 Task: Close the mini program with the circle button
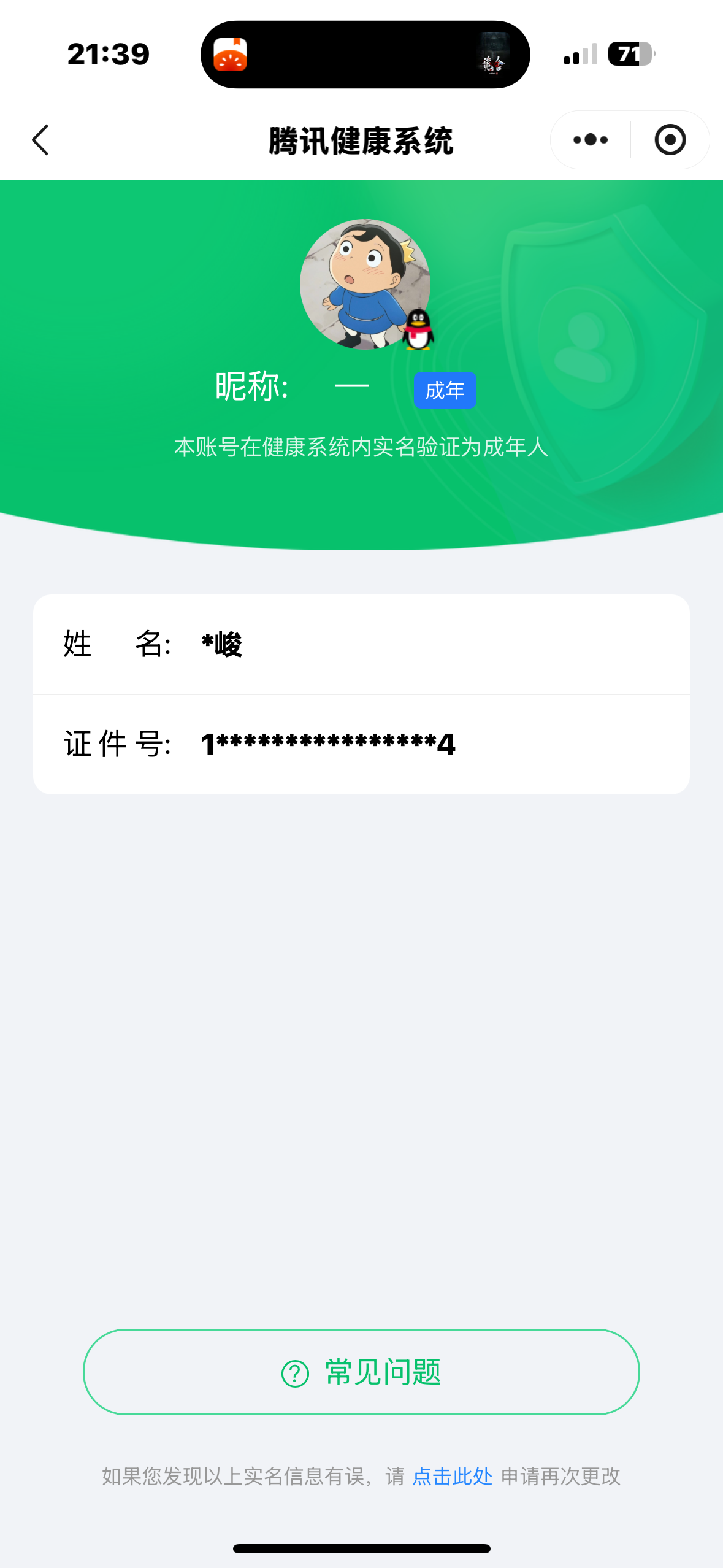coord(670,140)
